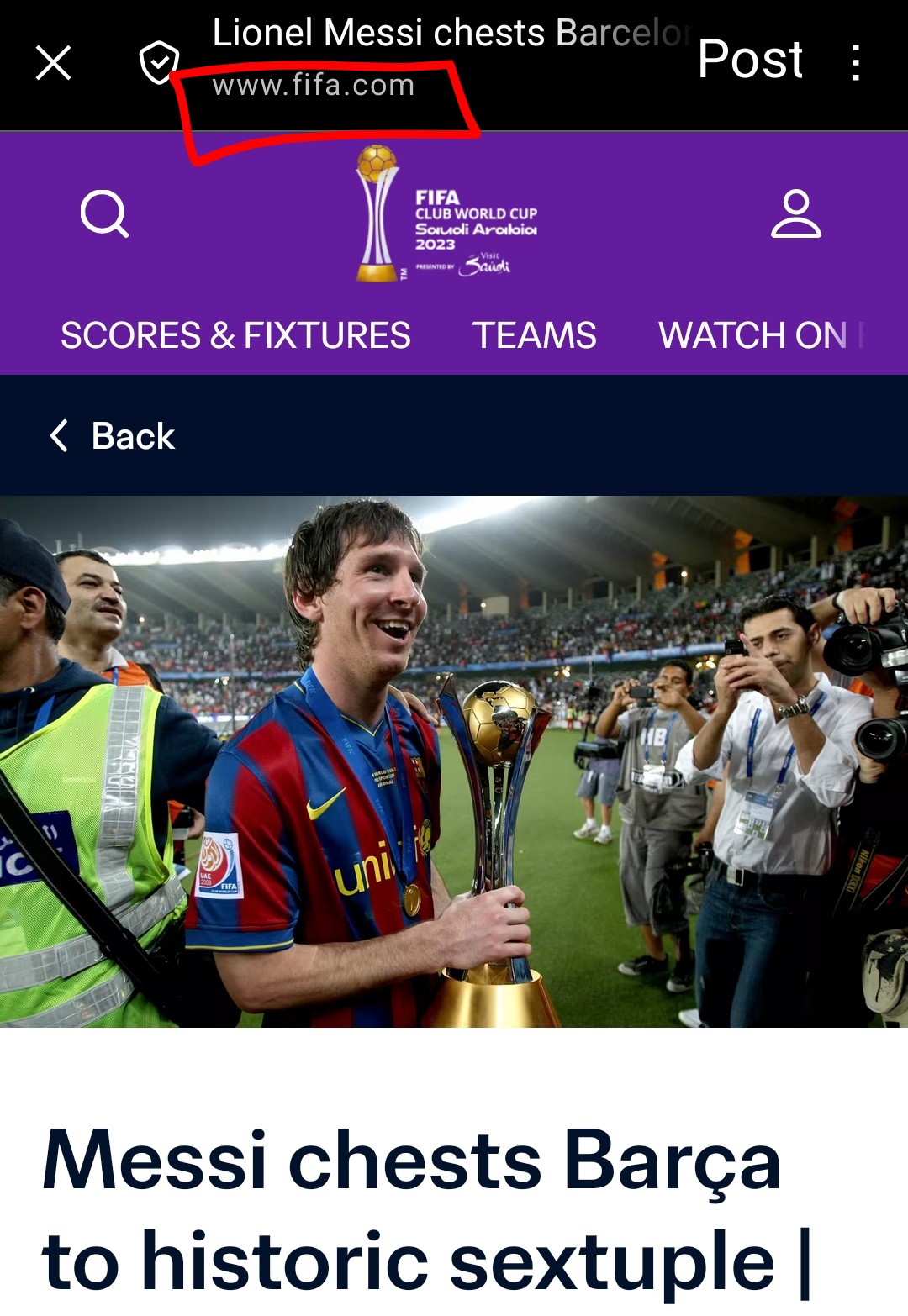Close the in-app browser
The height and width of the screenshot is (1316, 908).
(x=53, y=63)
